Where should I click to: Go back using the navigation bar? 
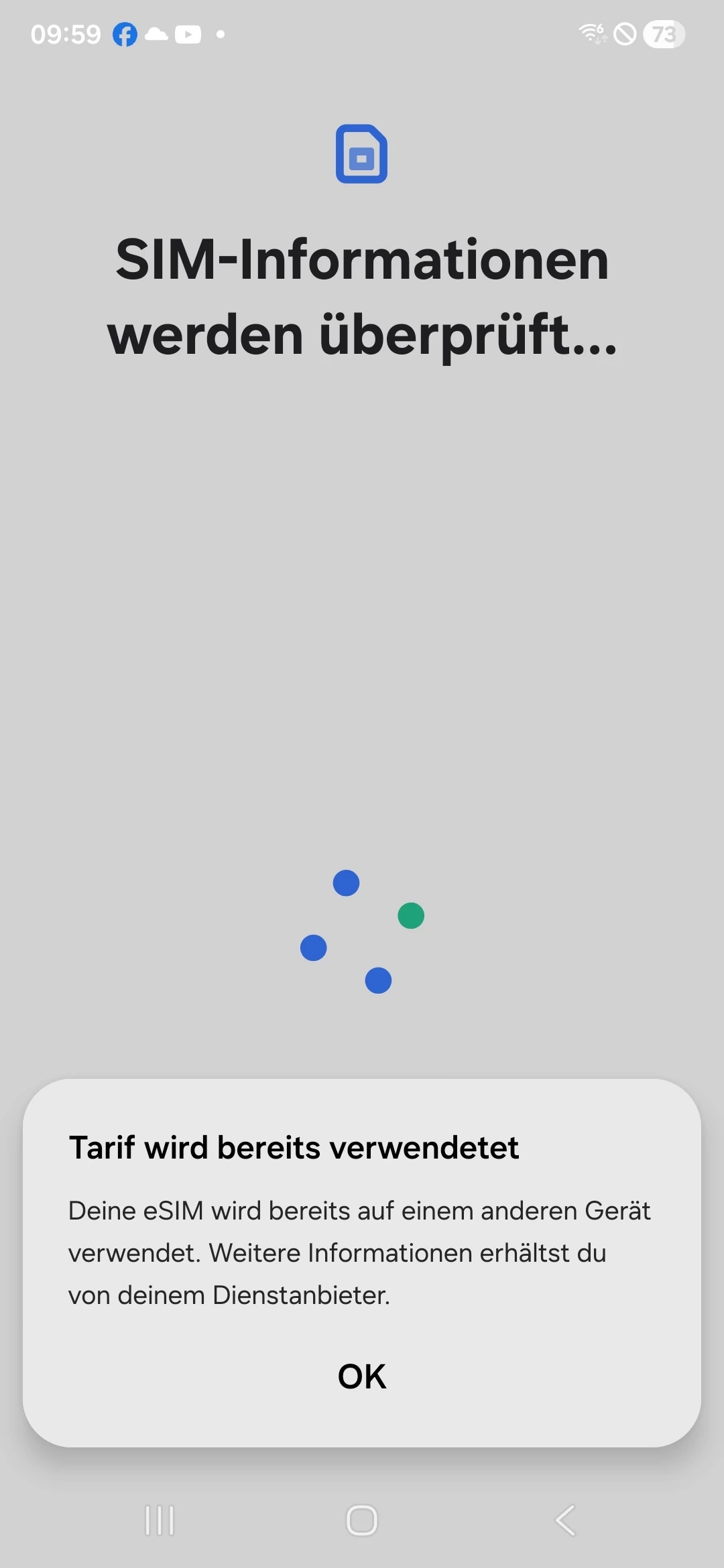(565, 1520)
